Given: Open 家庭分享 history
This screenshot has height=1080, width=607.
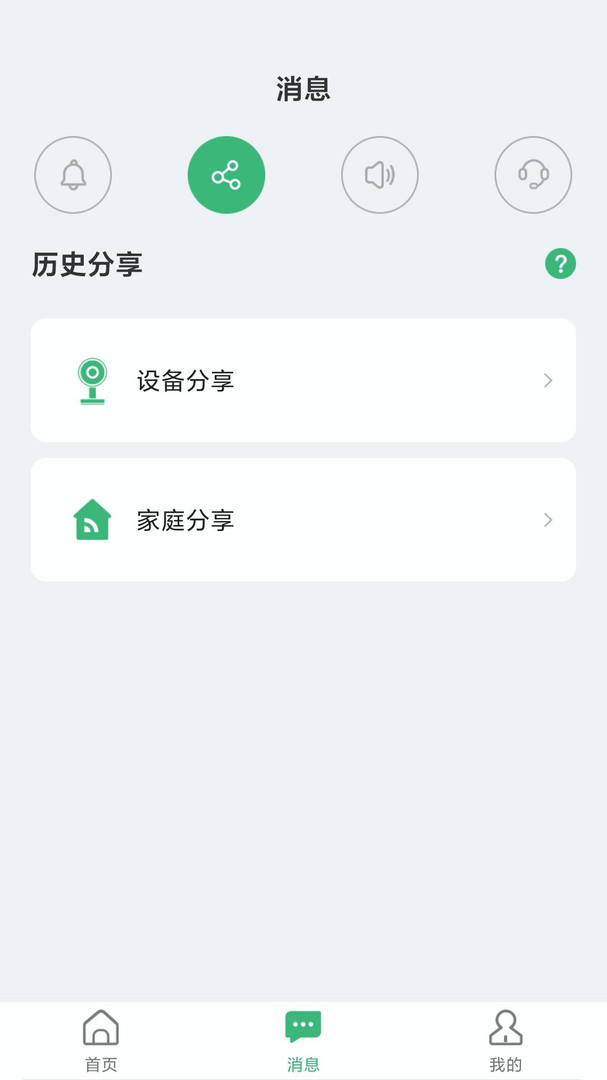Looking at the screenshot, I should pyautogui.click(x=303, y=520).
